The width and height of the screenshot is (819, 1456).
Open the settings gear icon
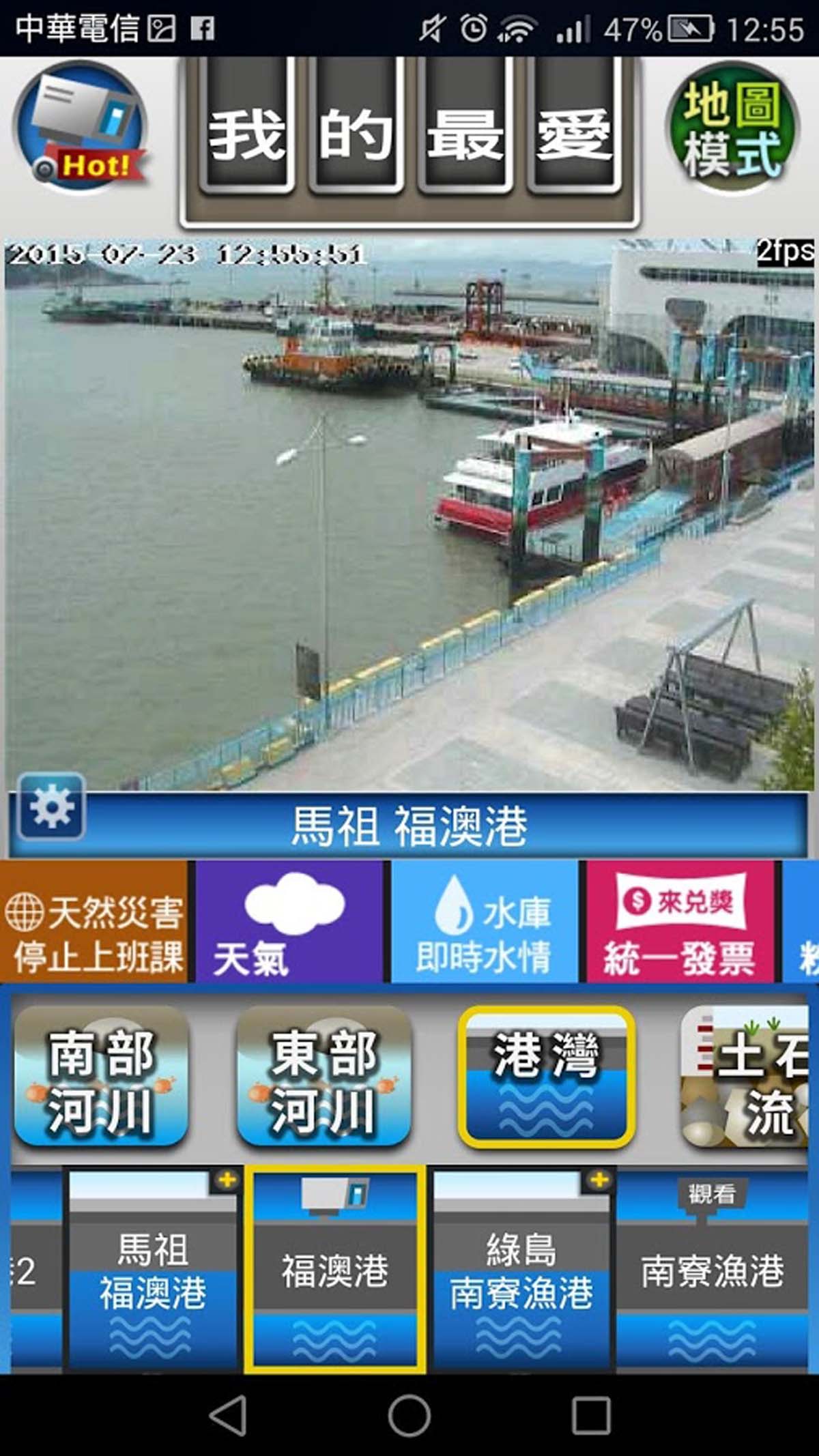[x=51, y=806]
